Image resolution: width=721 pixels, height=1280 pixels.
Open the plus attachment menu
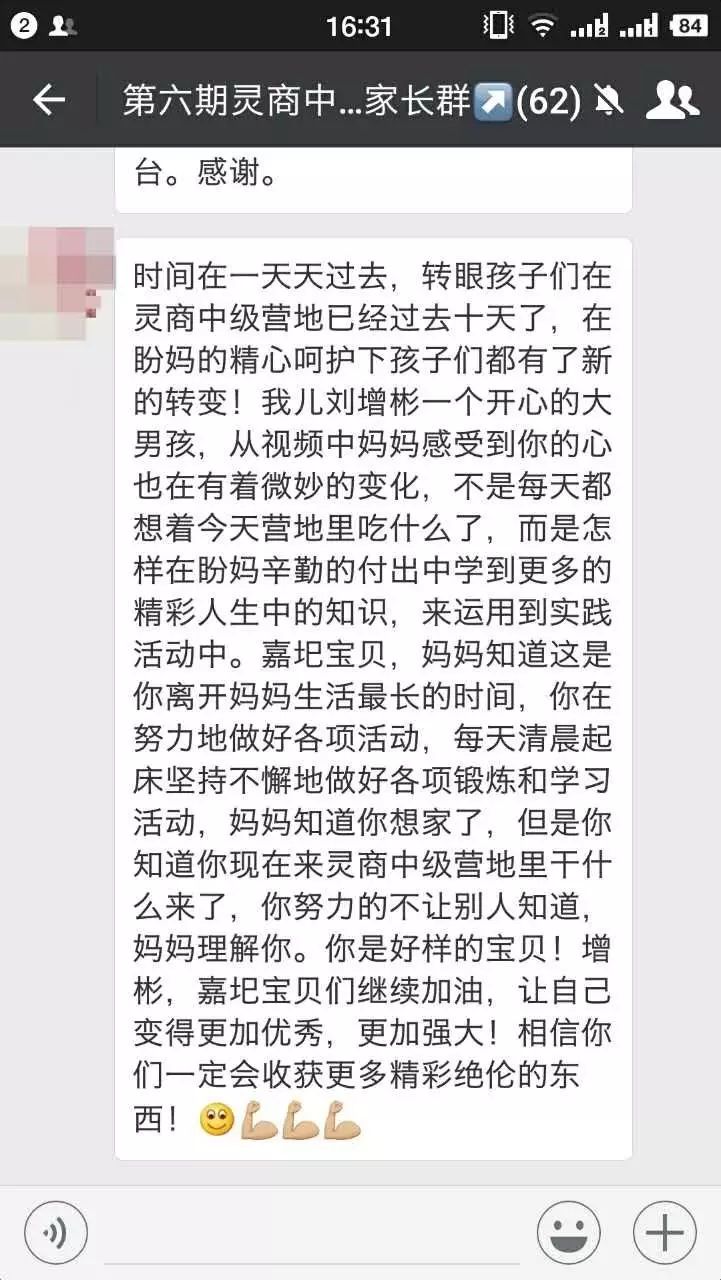tap(664, 1232)
